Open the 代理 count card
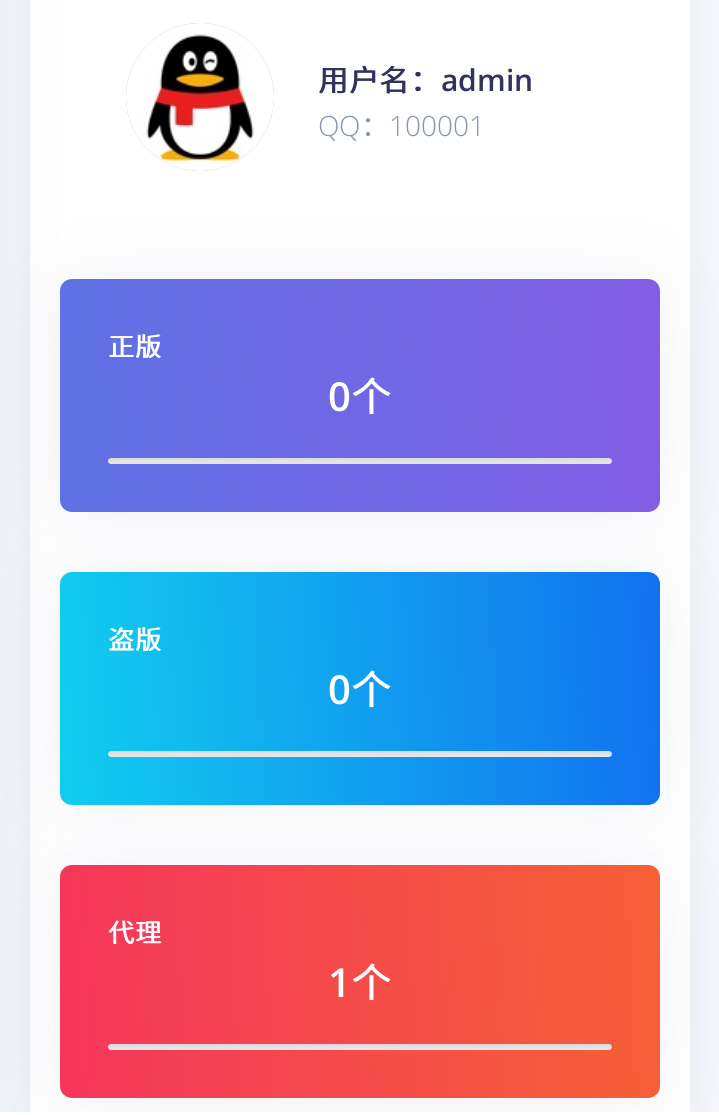This screenshot has height=1115, width=719. [x=359, y=981]
